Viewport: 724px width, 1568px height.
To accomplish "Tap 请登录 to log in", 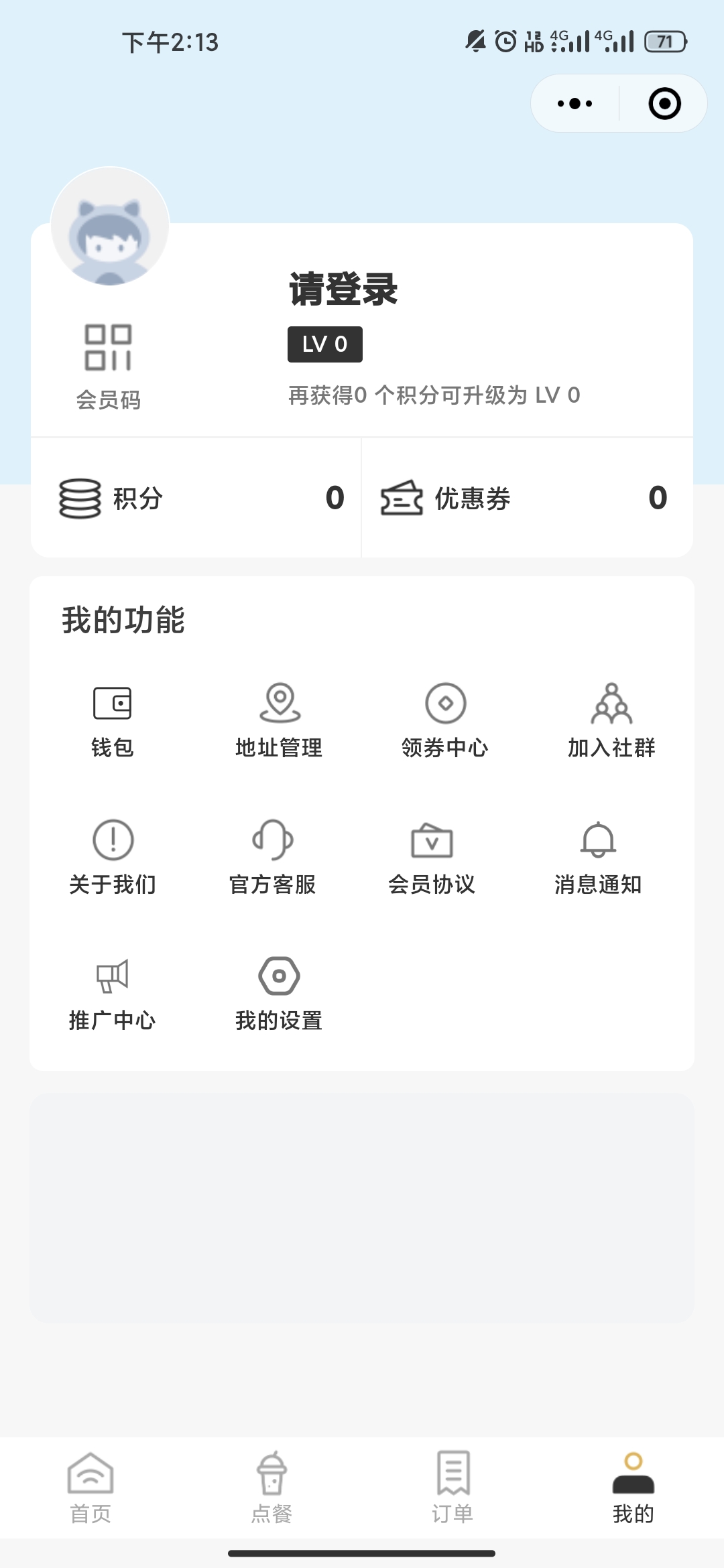I will click(343, 289).
